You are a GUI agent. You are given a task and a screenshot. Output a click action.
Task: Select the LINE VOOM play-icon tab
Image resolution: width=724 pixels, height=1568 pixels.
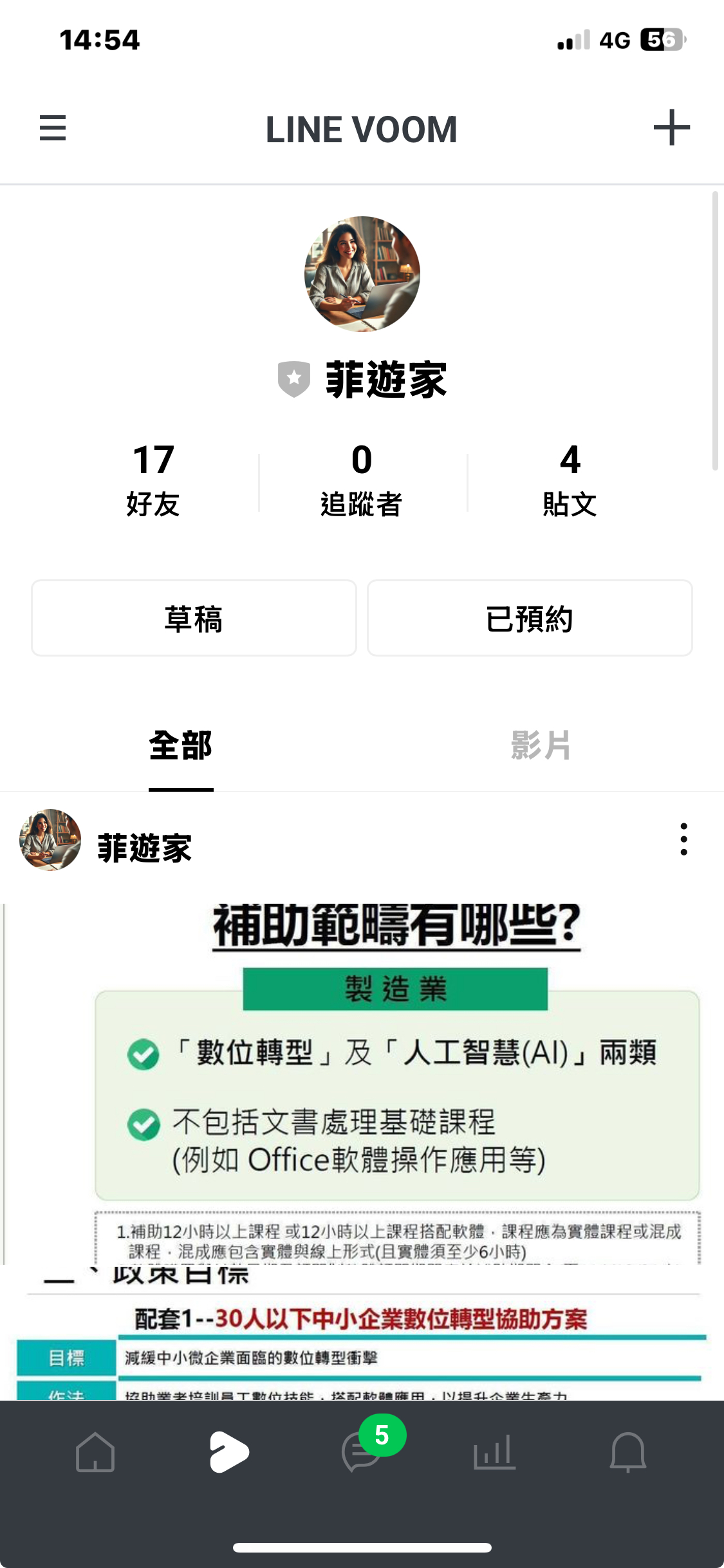point(229,1452)
